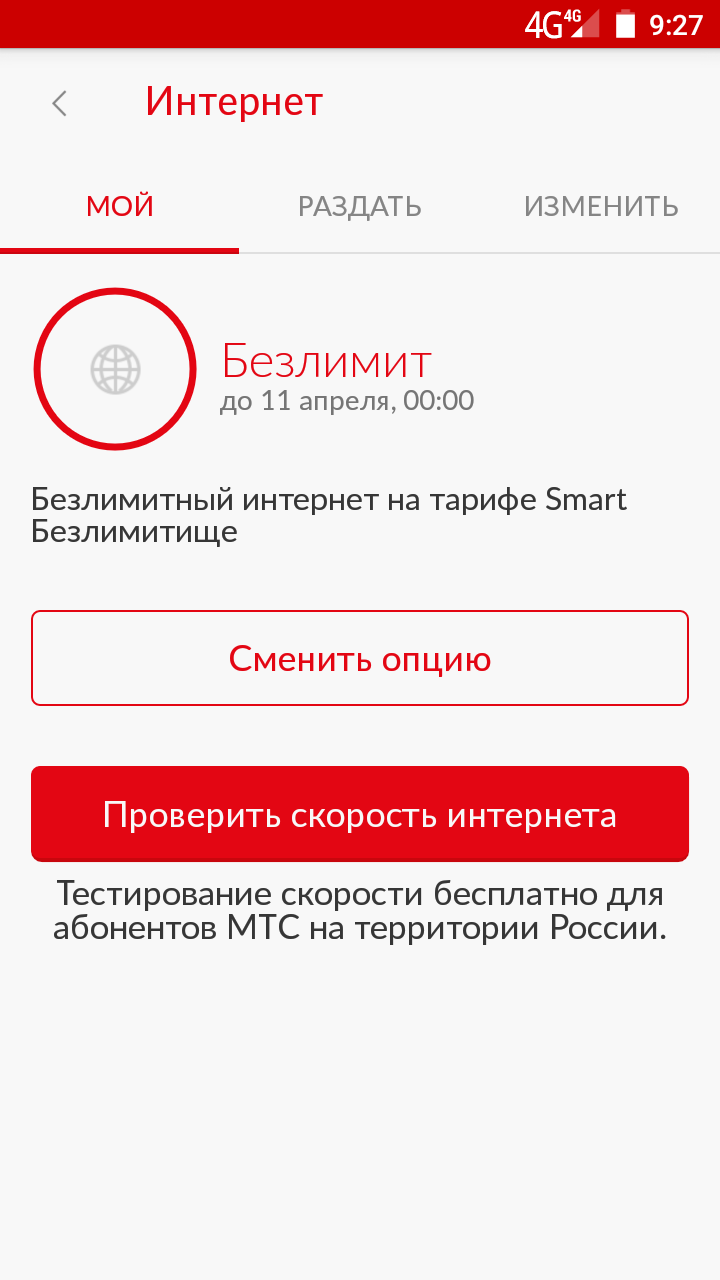
Task: Go back using the arrow icon
Action: click(x=60, y=103)
